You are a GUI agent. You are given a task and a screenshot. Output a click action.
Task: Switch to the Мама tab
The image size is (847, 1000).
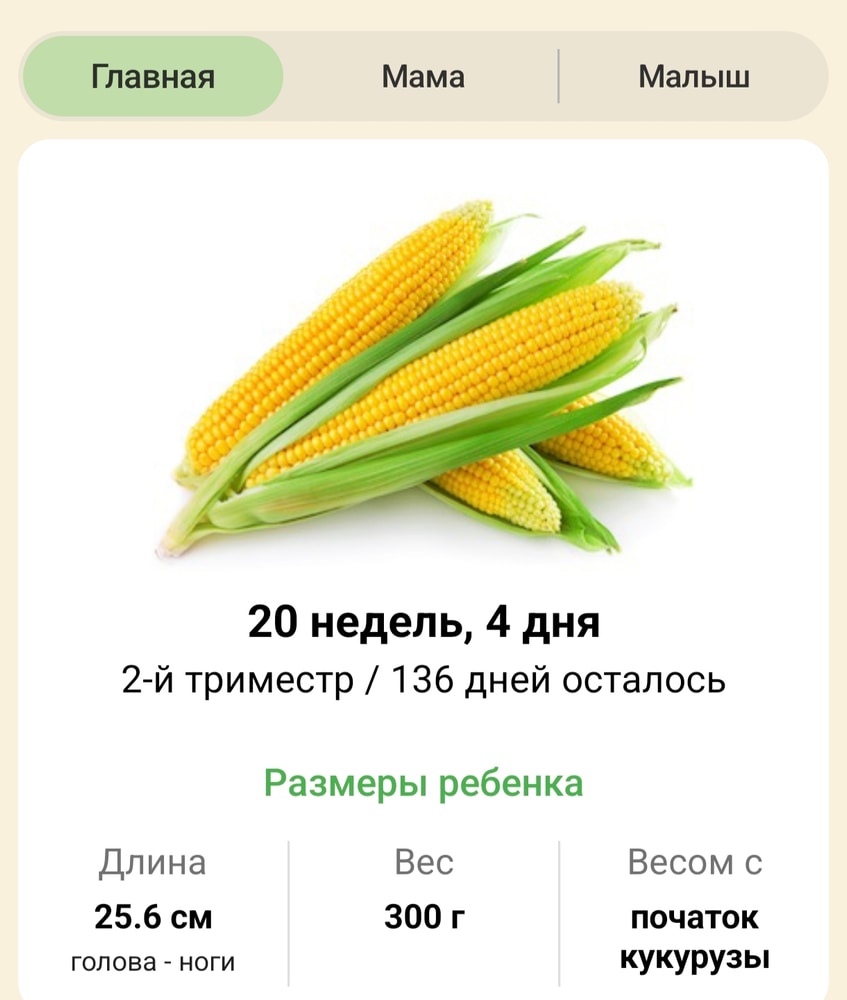click(x=422, y=77)
